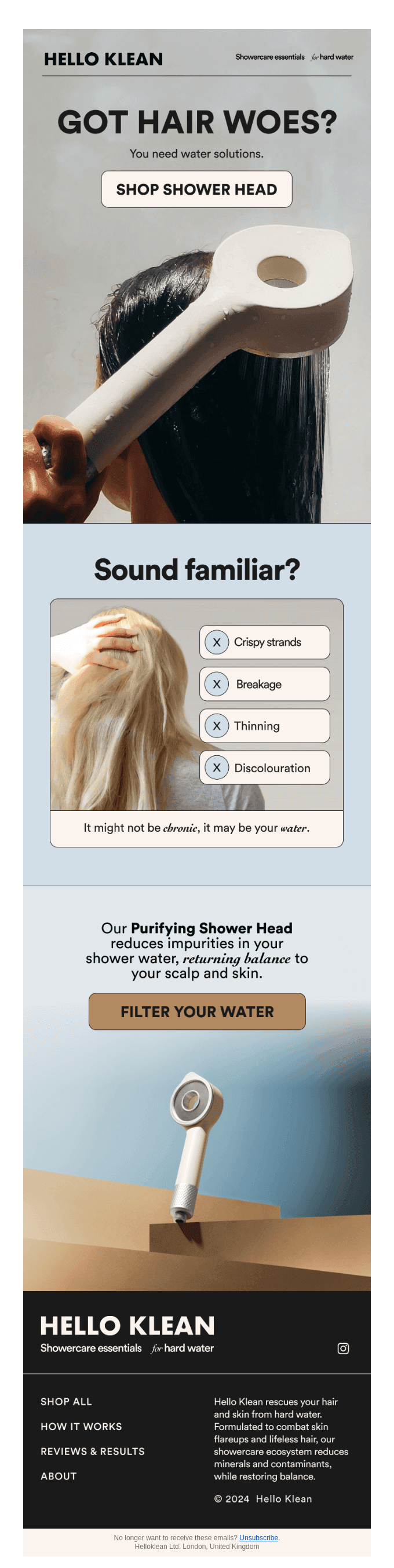
Task: Open the Shop All footer link
Action: coord(66,1401)
